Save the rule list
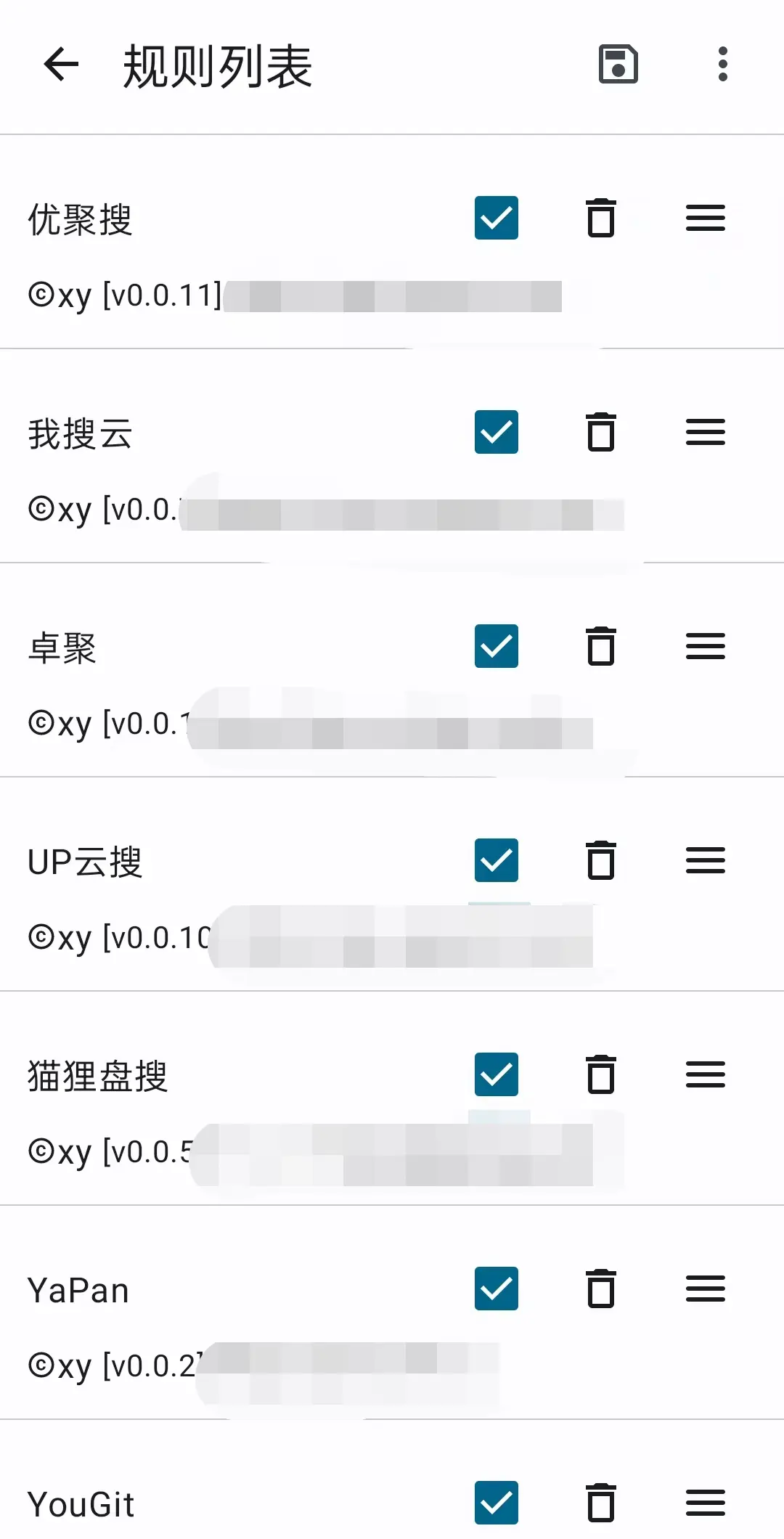The width and height of the screenshot is (784, 1539). tap(618, 65)
